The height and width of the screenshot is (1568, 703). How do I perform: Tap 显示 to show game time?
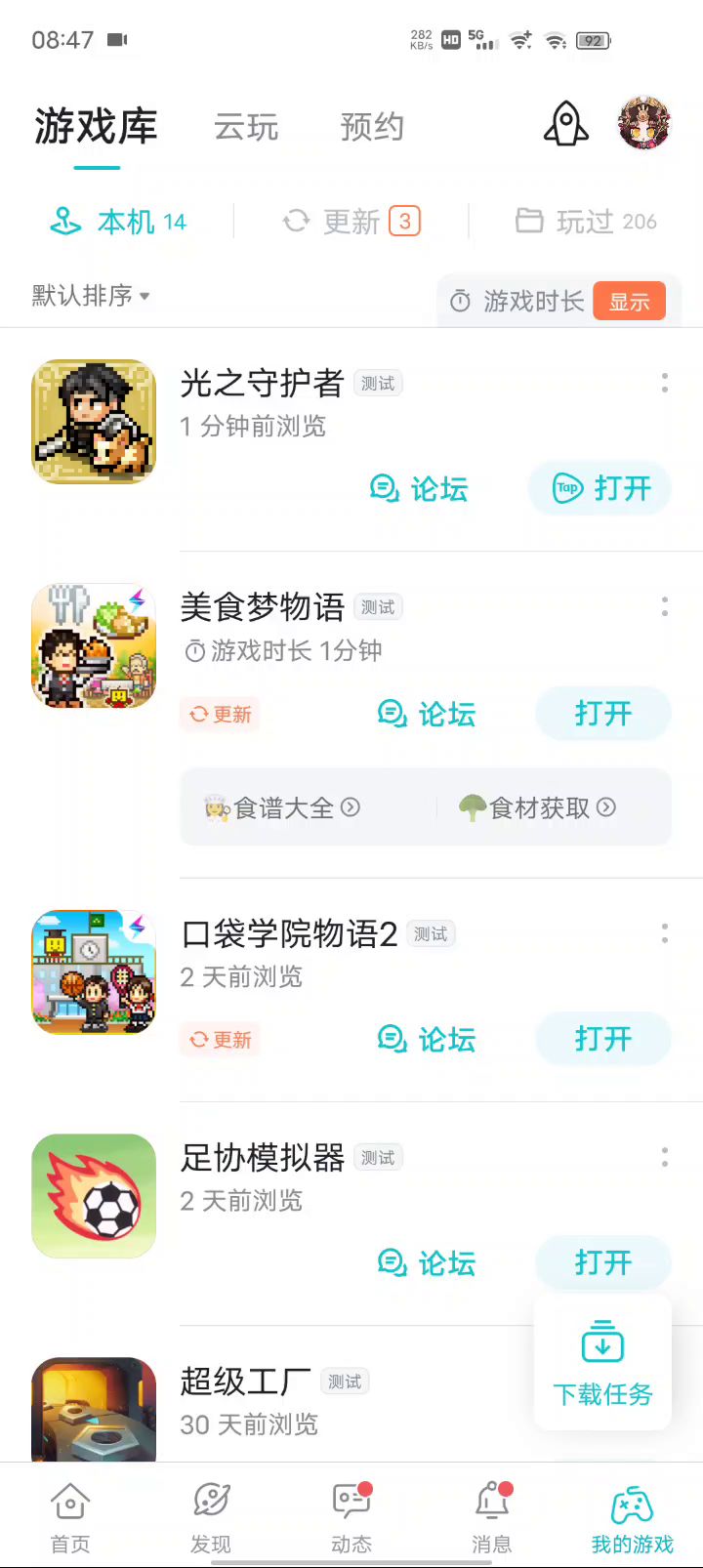point(630,302)
